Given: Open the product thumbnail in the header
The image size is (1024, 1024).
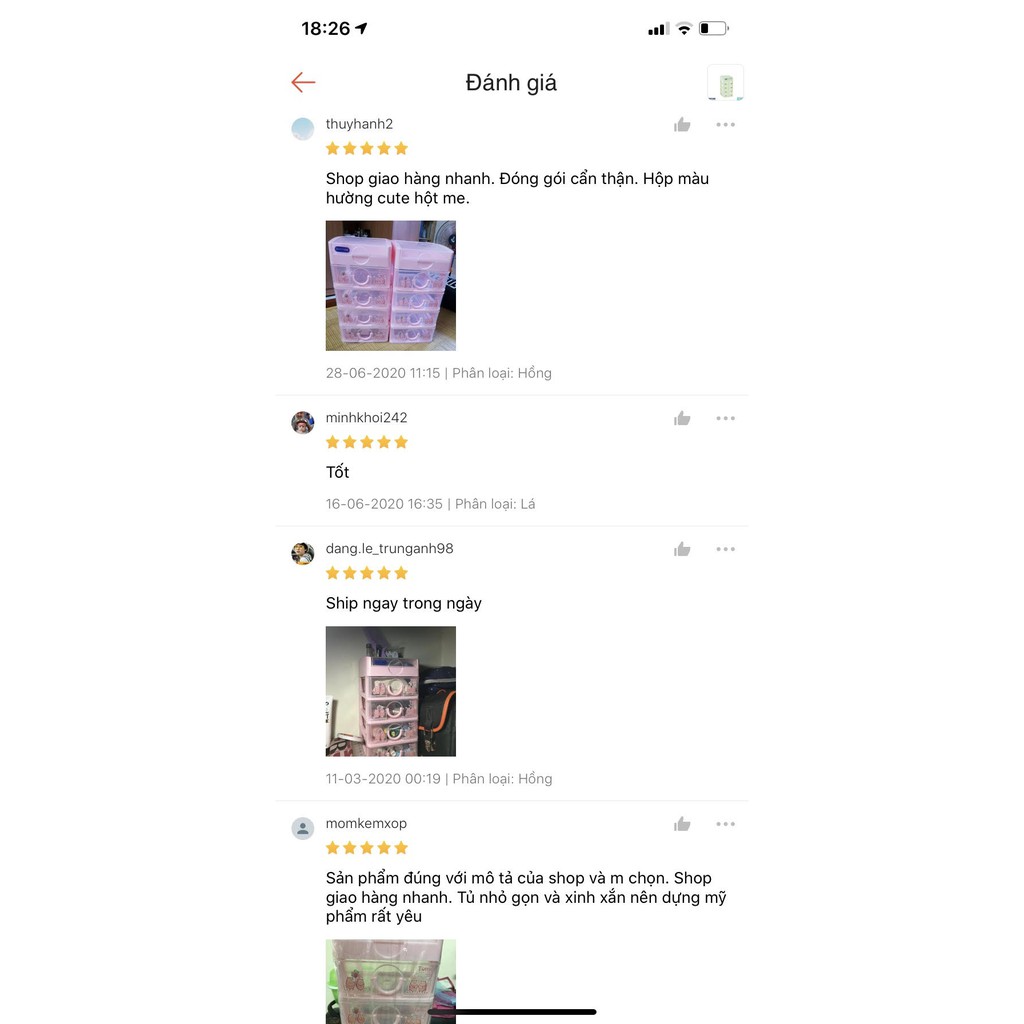Looking at the screenshot, I should click(725, 83).
